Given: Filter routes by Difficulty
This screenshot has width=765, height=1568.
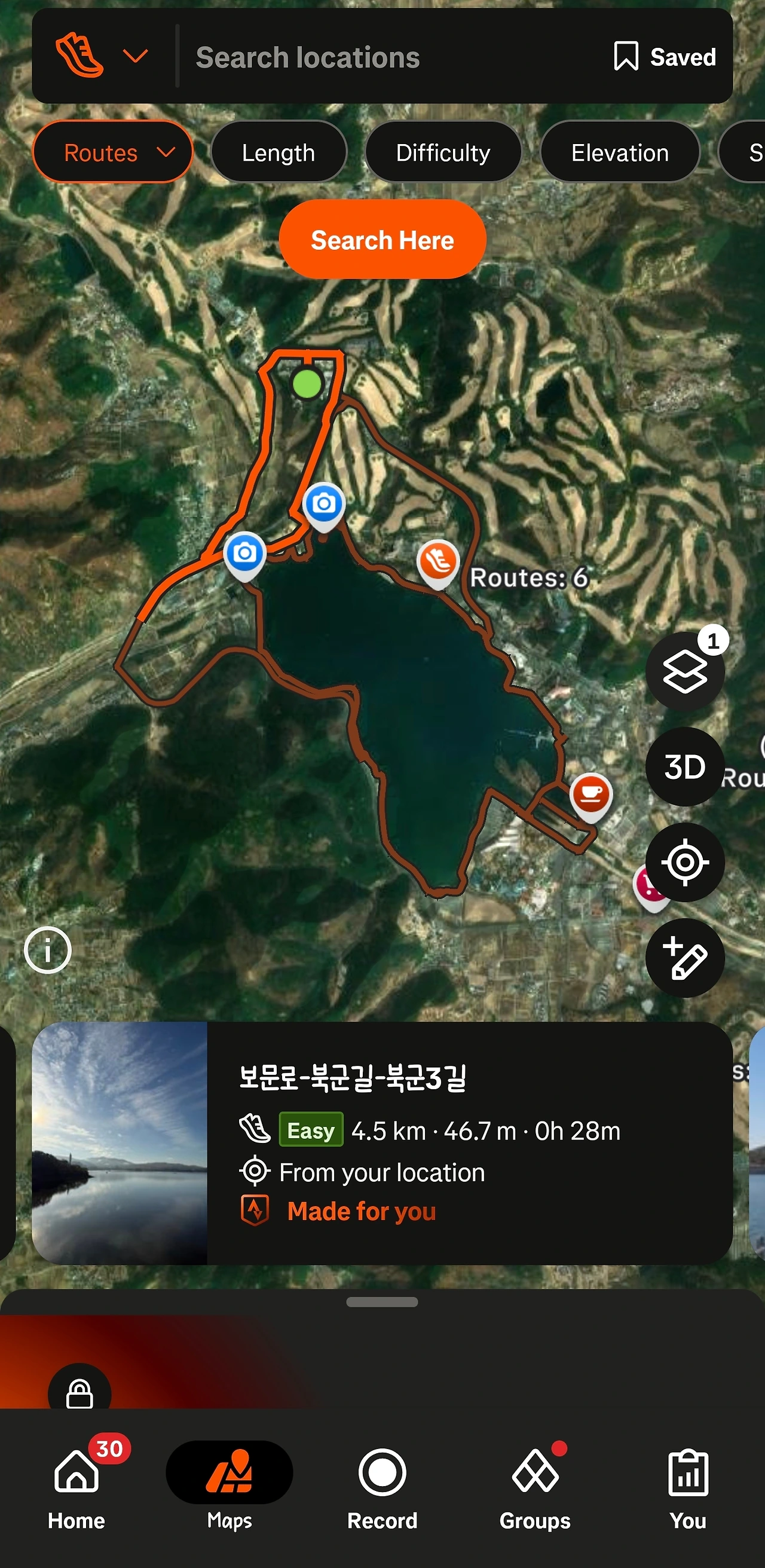Looking at the screenshot, I should point(442,152).
